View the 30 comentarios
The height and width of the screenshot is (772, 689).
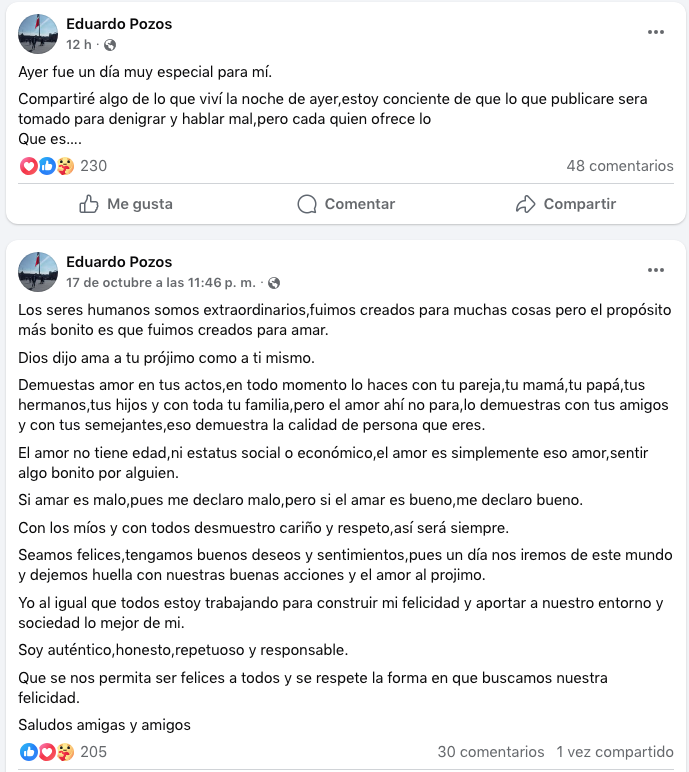(x=491, y=752)
